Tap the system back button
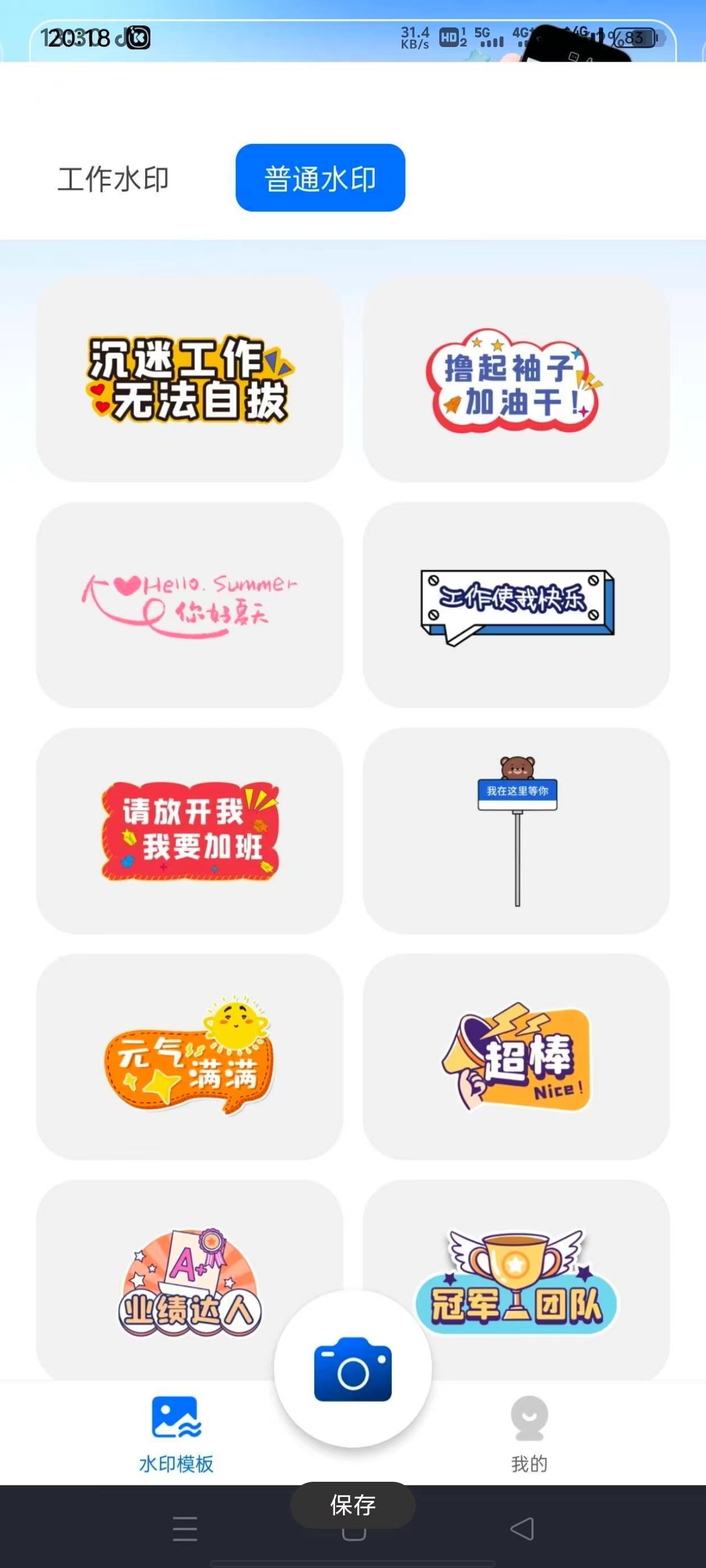This screenshot has height=1568, width=706. pos(522,1528)
